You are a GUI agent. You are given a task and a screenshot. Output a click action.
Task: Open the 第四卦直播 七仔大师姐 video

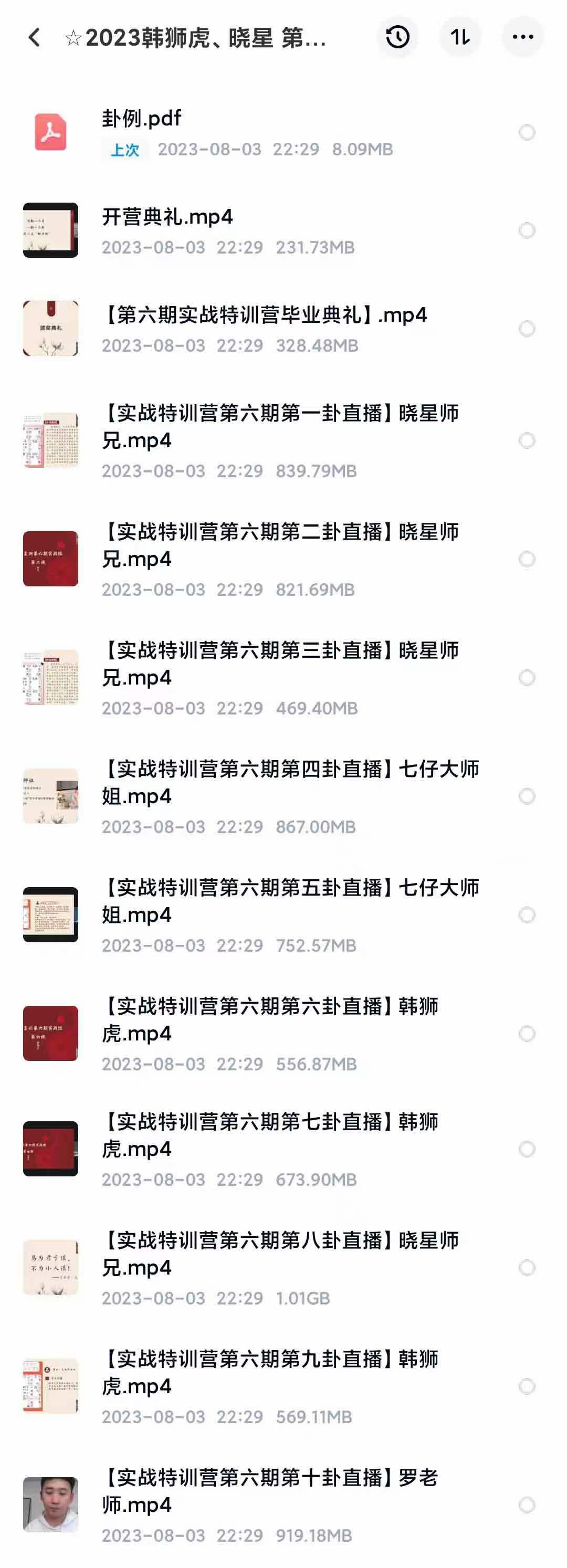pos(290,782)
